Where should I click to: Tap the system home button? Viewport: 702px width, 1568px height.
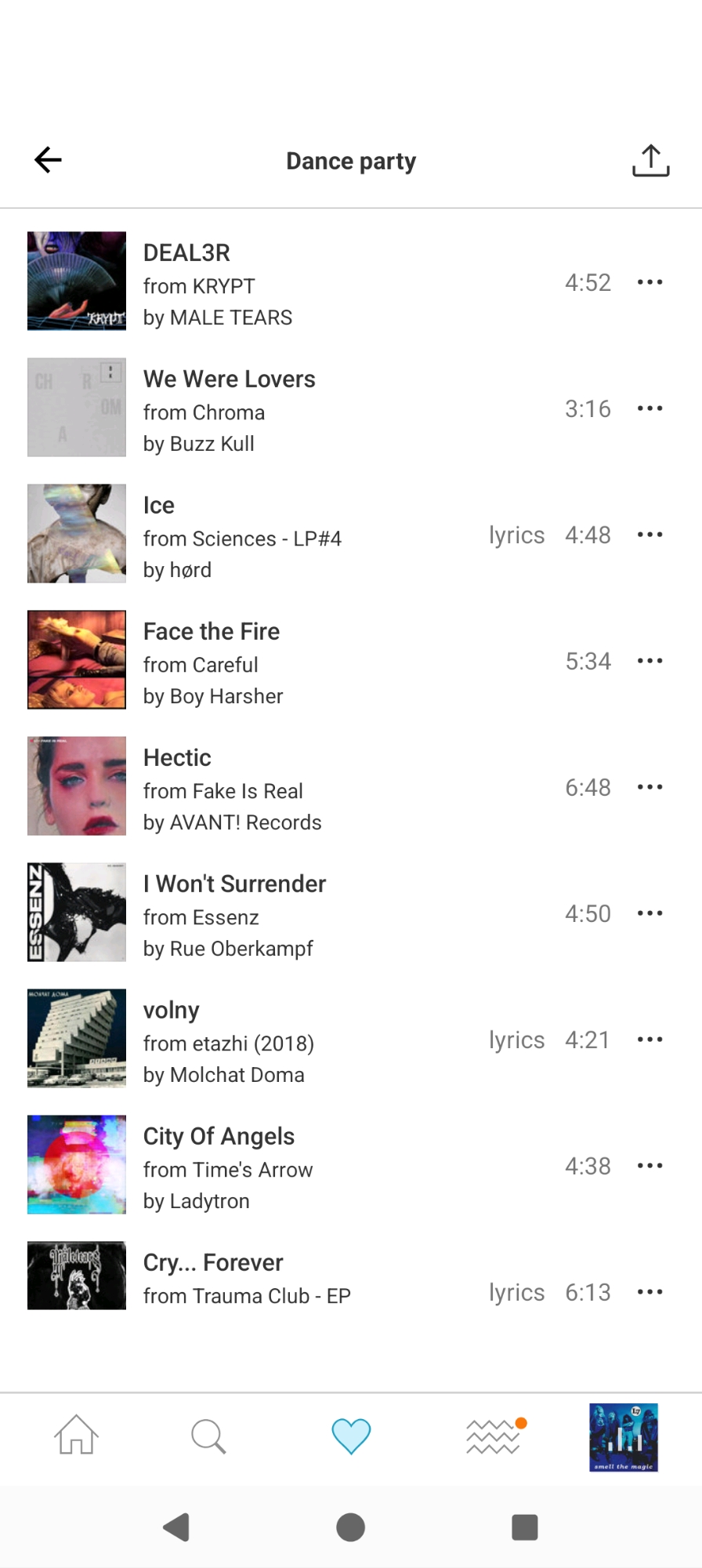(350, 1527)
